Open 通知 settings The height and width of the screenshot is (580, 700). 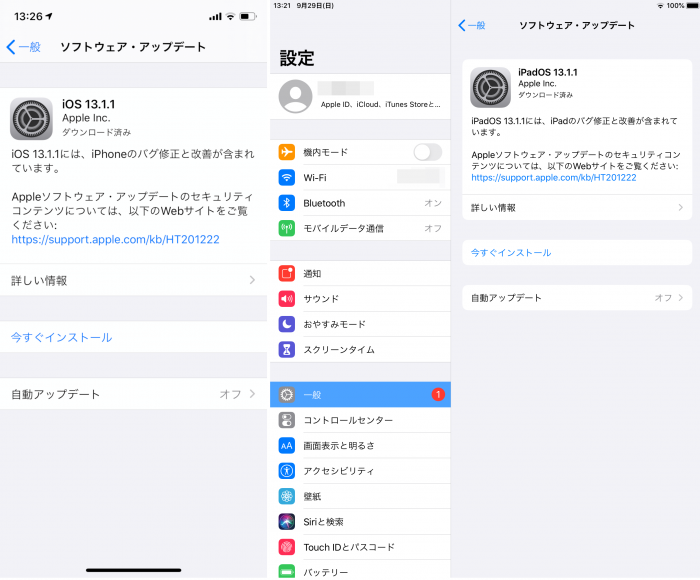[359, 273]
